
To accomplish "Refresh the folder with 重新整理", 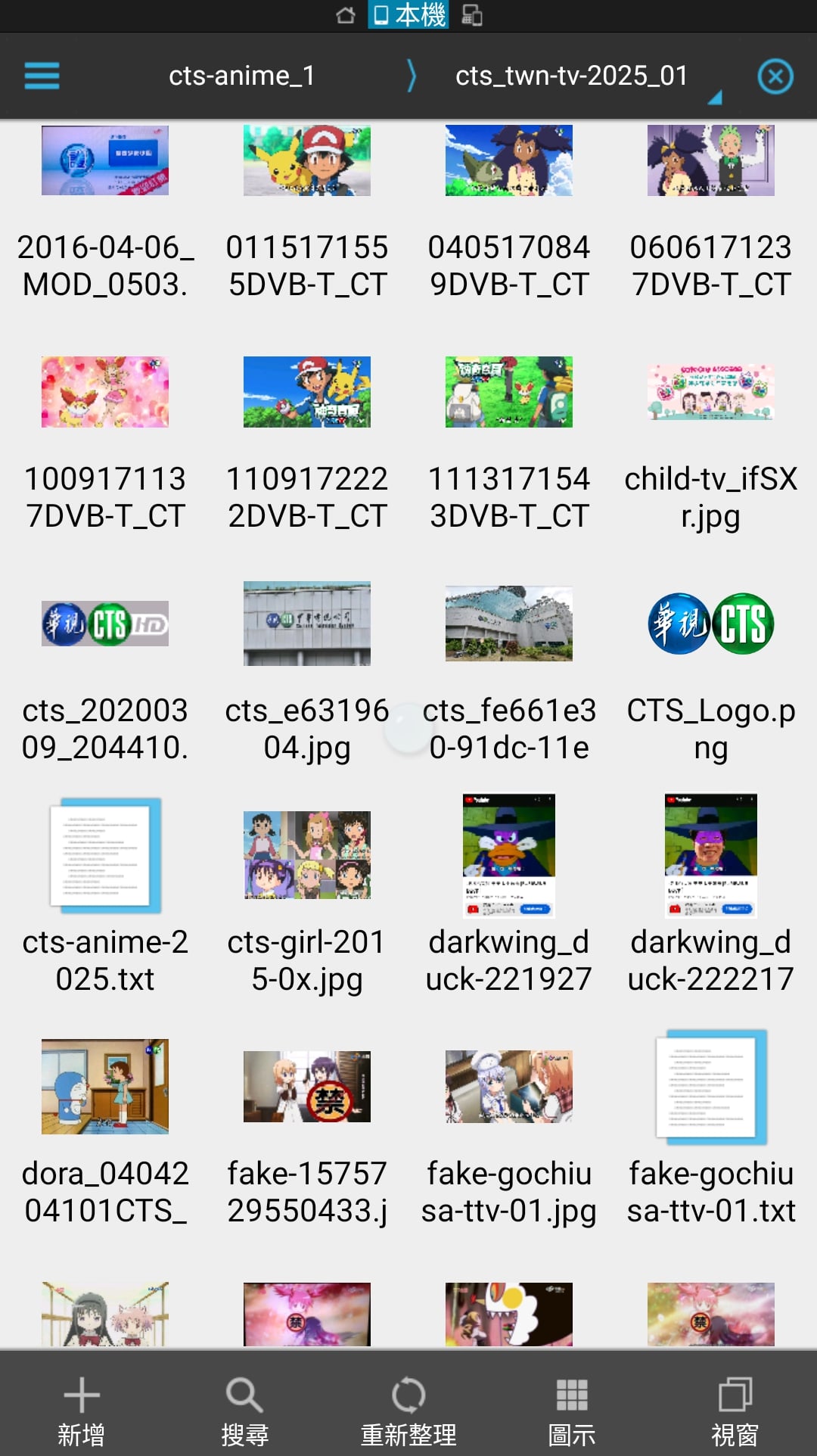I will [x=408, y=1411].
